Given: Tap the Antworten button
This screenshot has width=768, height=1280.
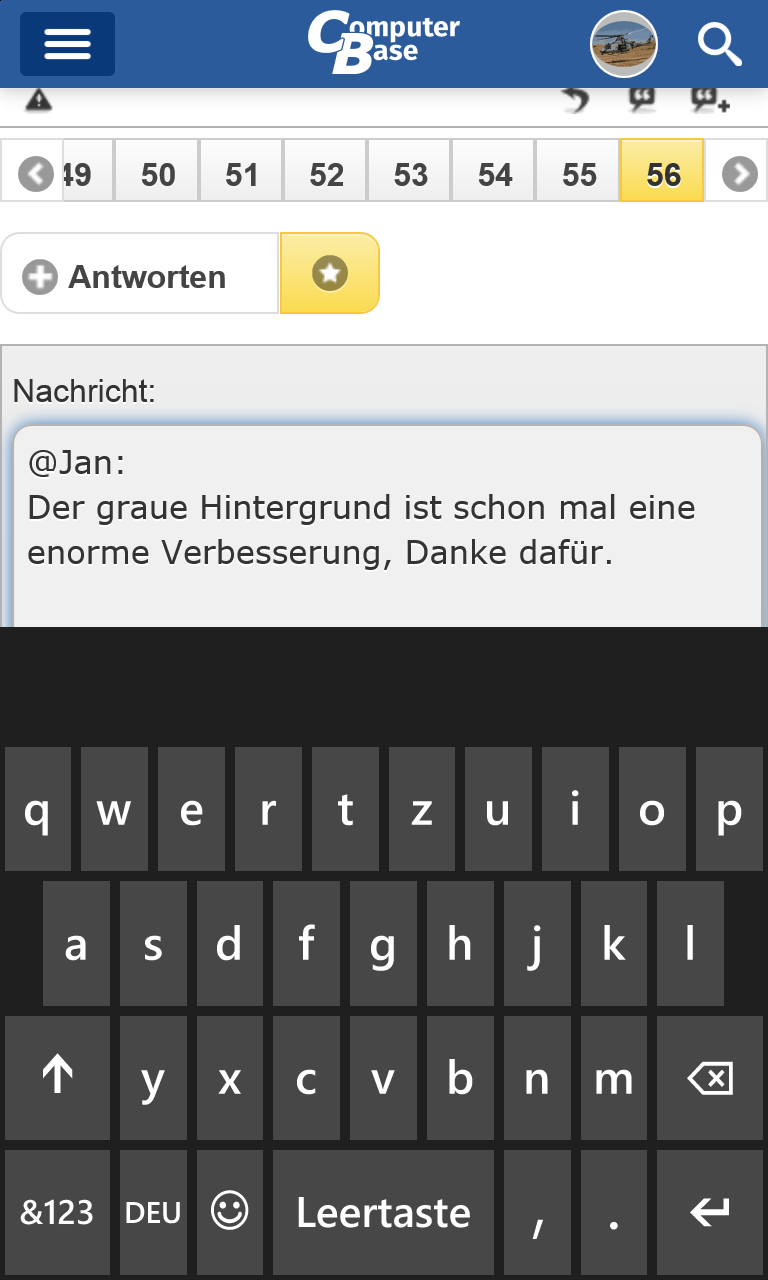Looking at the screenshot, I should [140, 276].
